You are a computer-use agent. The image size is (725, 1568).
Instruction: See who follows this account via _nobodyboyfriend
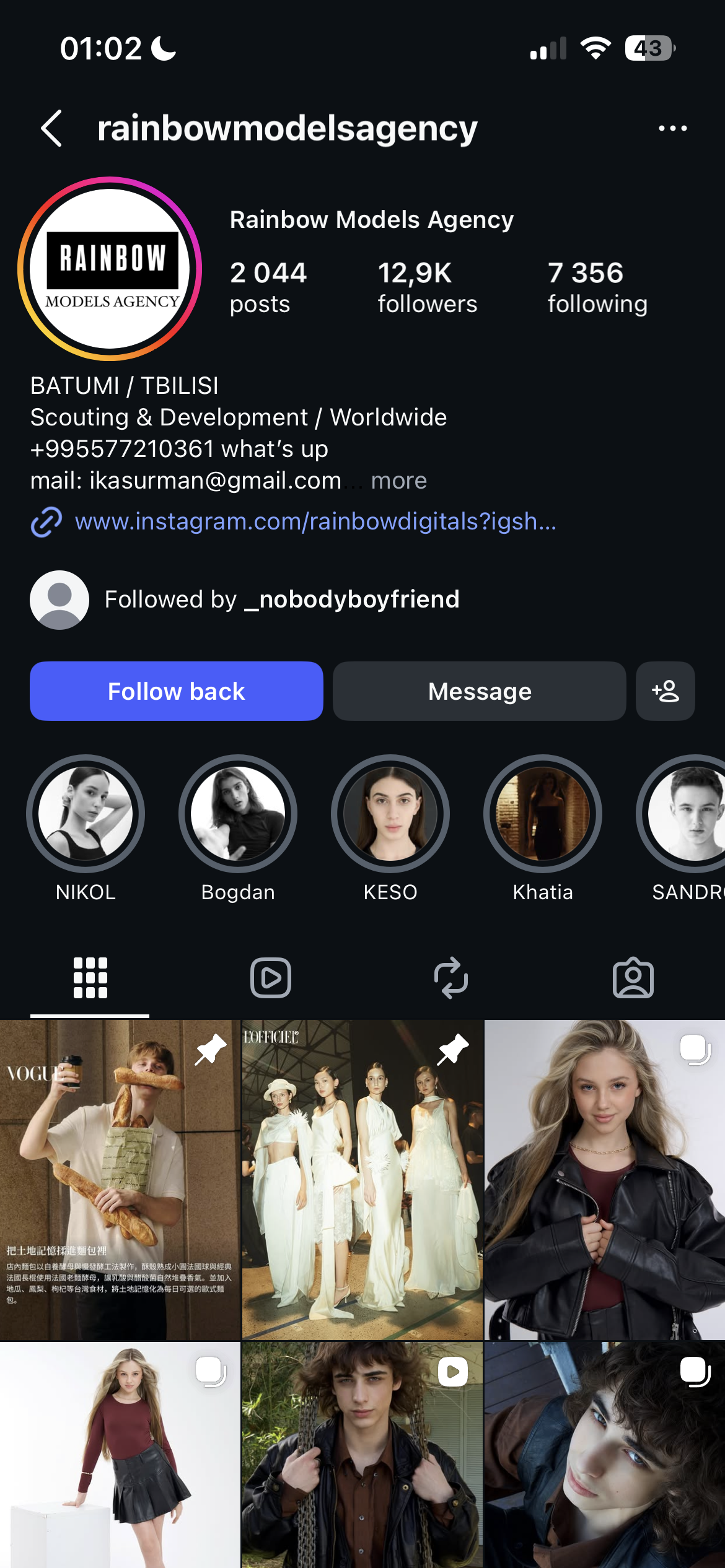pyautogui.click(x=281, y=599)
